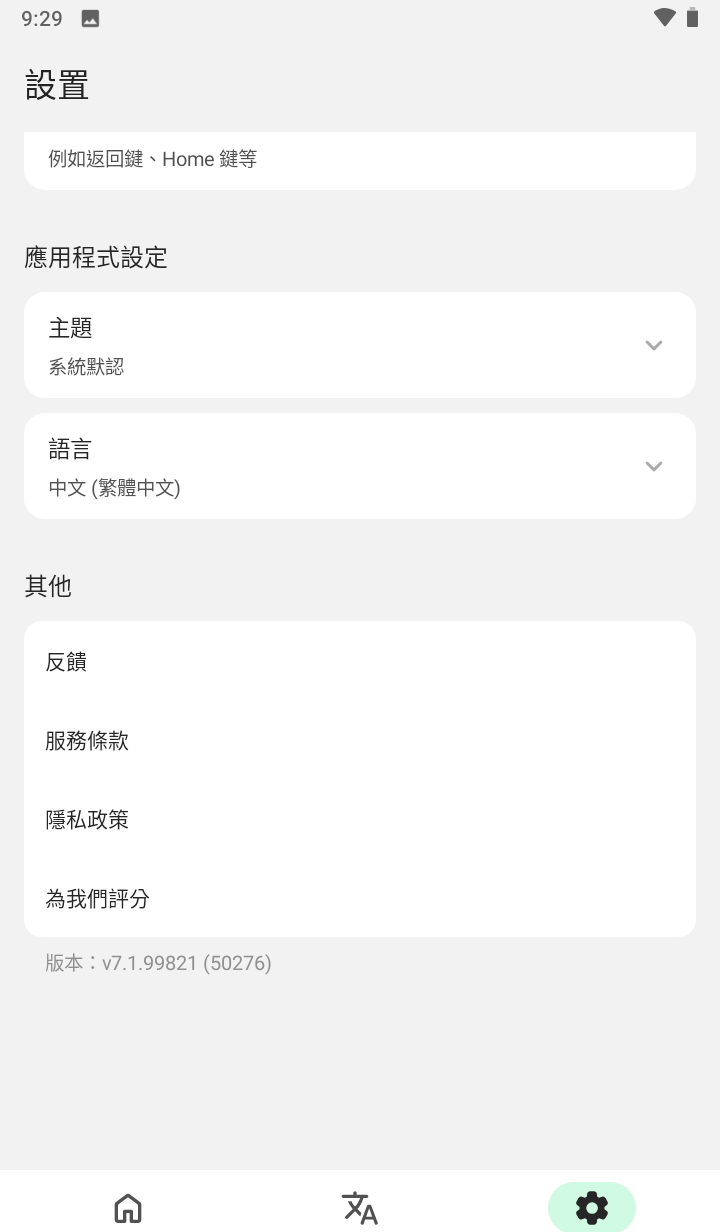Open the 反饋 feedback page
Image resolution: width=720 pixels, height=1232 pixels.
359,661
